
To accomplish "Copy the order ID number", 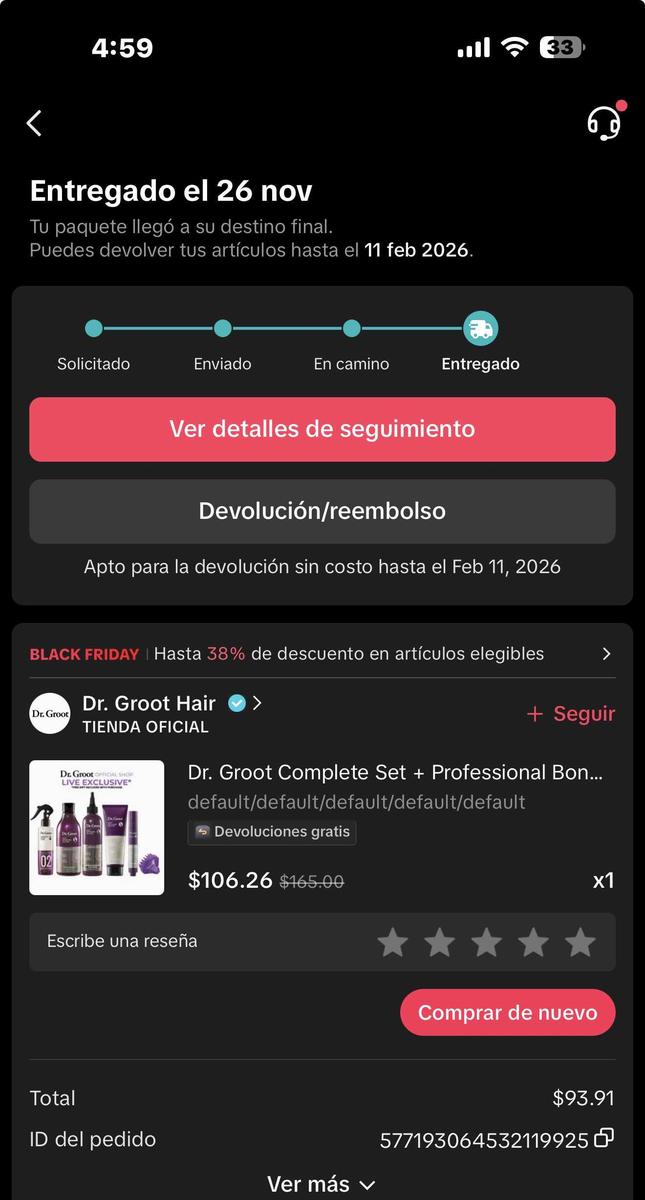I will [x=604, y=1138].
